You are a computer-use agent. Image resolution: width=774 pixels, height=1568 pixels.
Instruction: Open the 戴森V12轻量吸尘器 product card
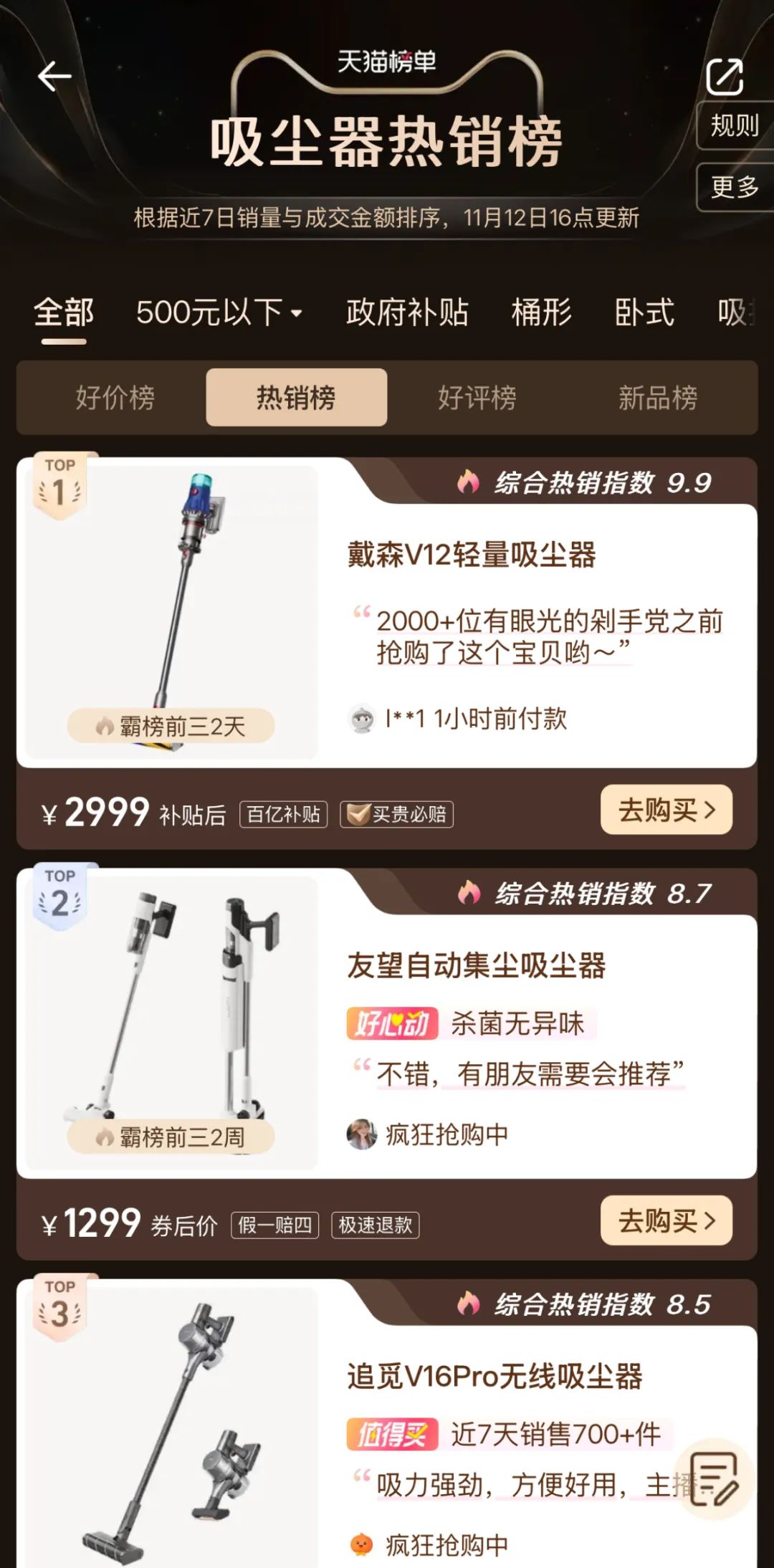pos(387,613)
